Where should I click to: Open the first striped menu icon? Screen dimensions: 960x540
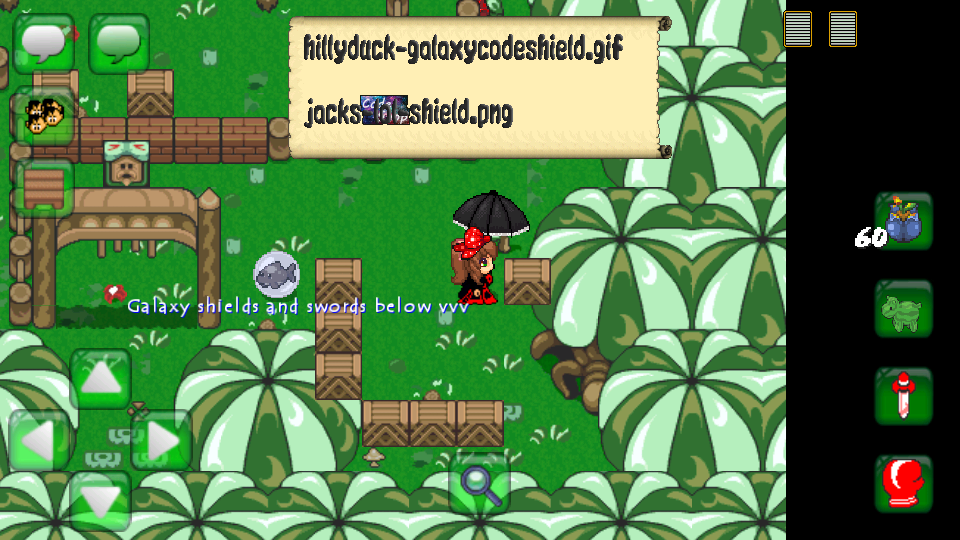click(x=798, y=29)
